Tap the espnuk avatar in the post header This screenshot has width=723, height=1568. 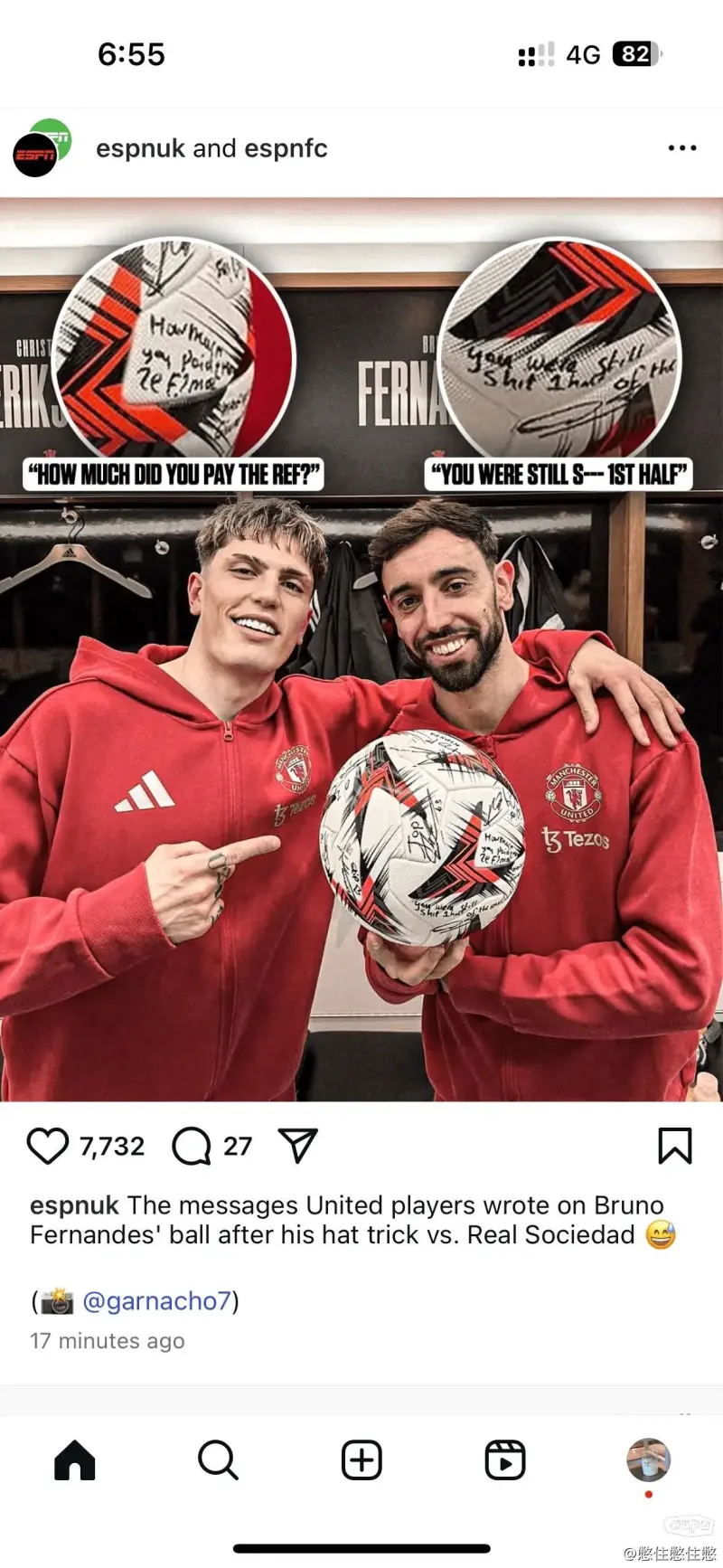pyautogui.click(x=37, y=152)
